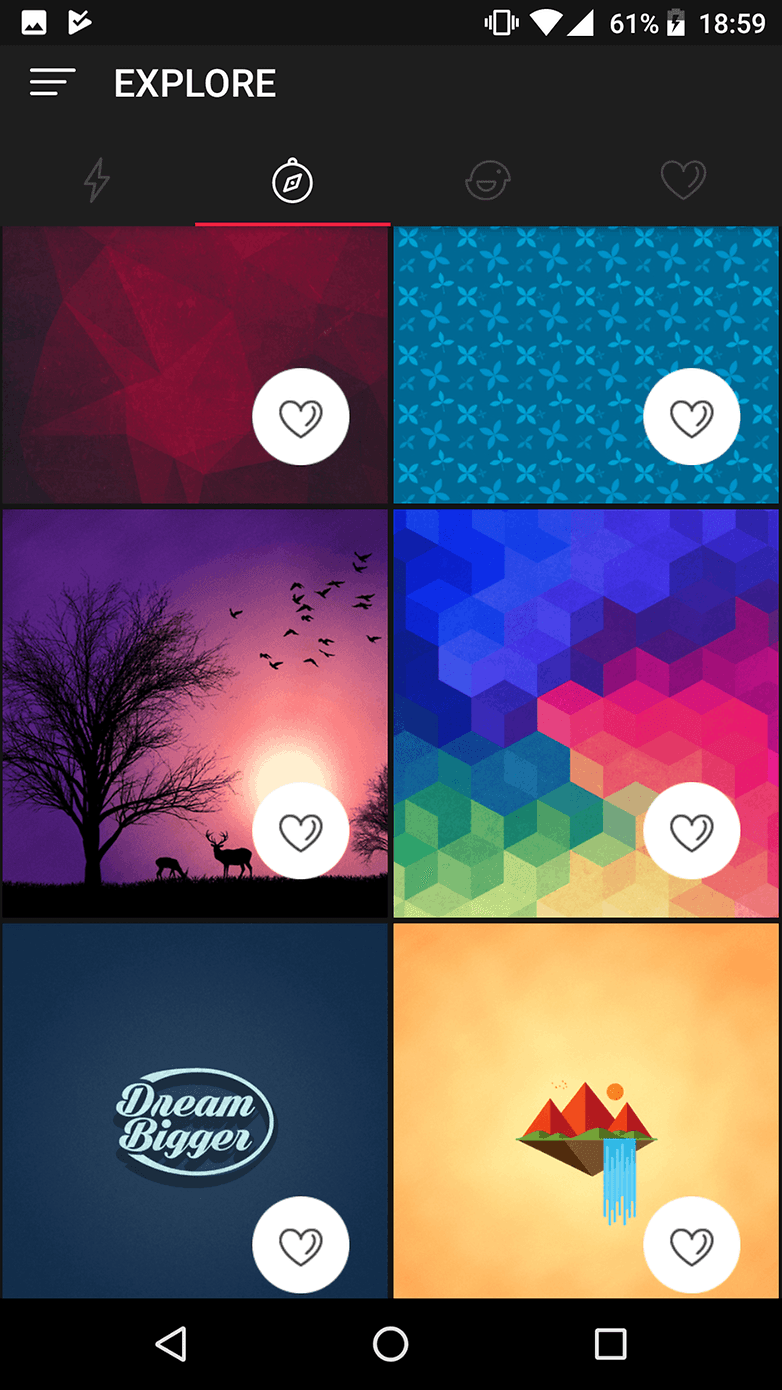This screenshot has width=782, height=1390.
Task: Favorite the red polygon wallpaper
Action: click(301, 417)
